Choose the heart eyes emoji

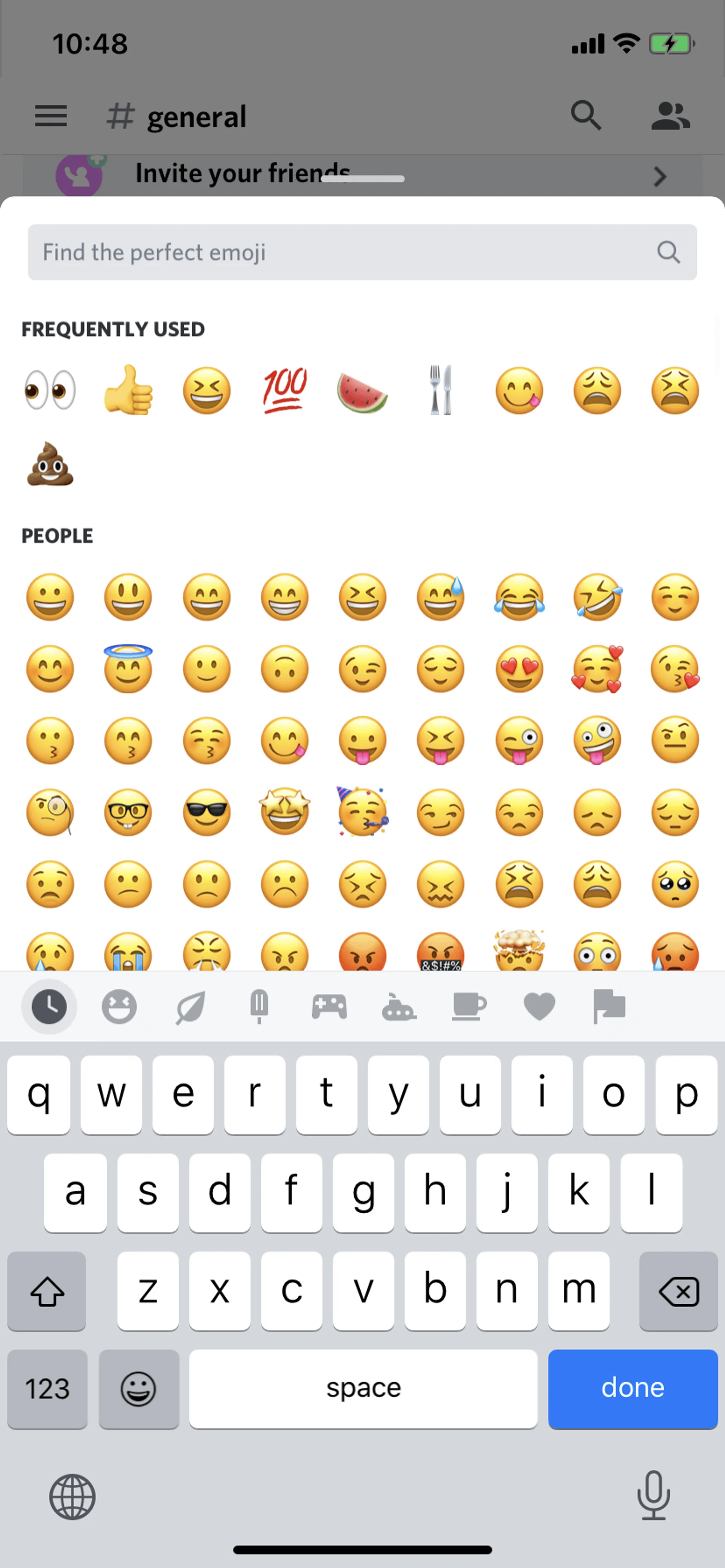click(519, 668)
